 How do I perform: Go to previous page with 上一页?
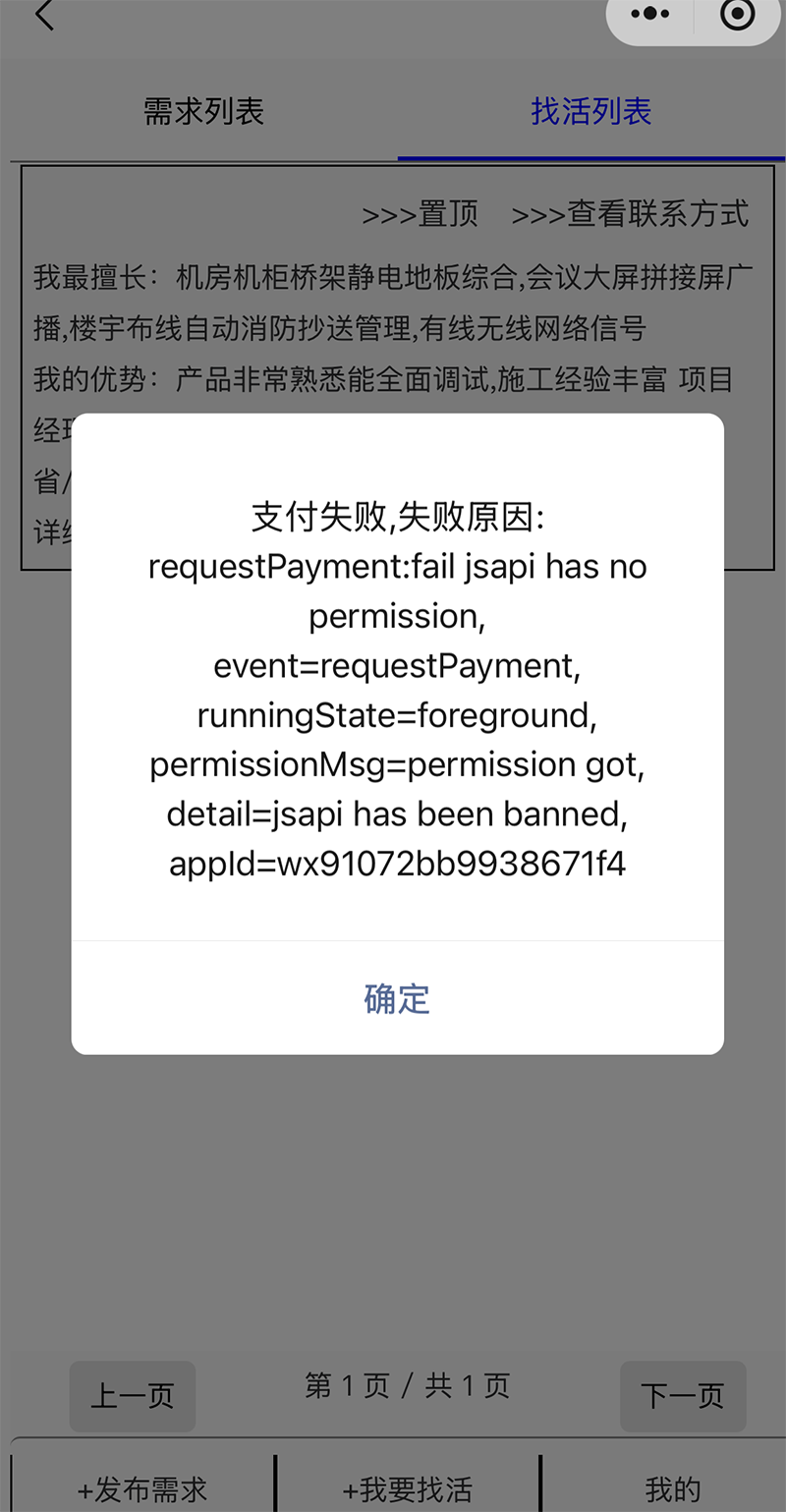[x=133, y=1395]
